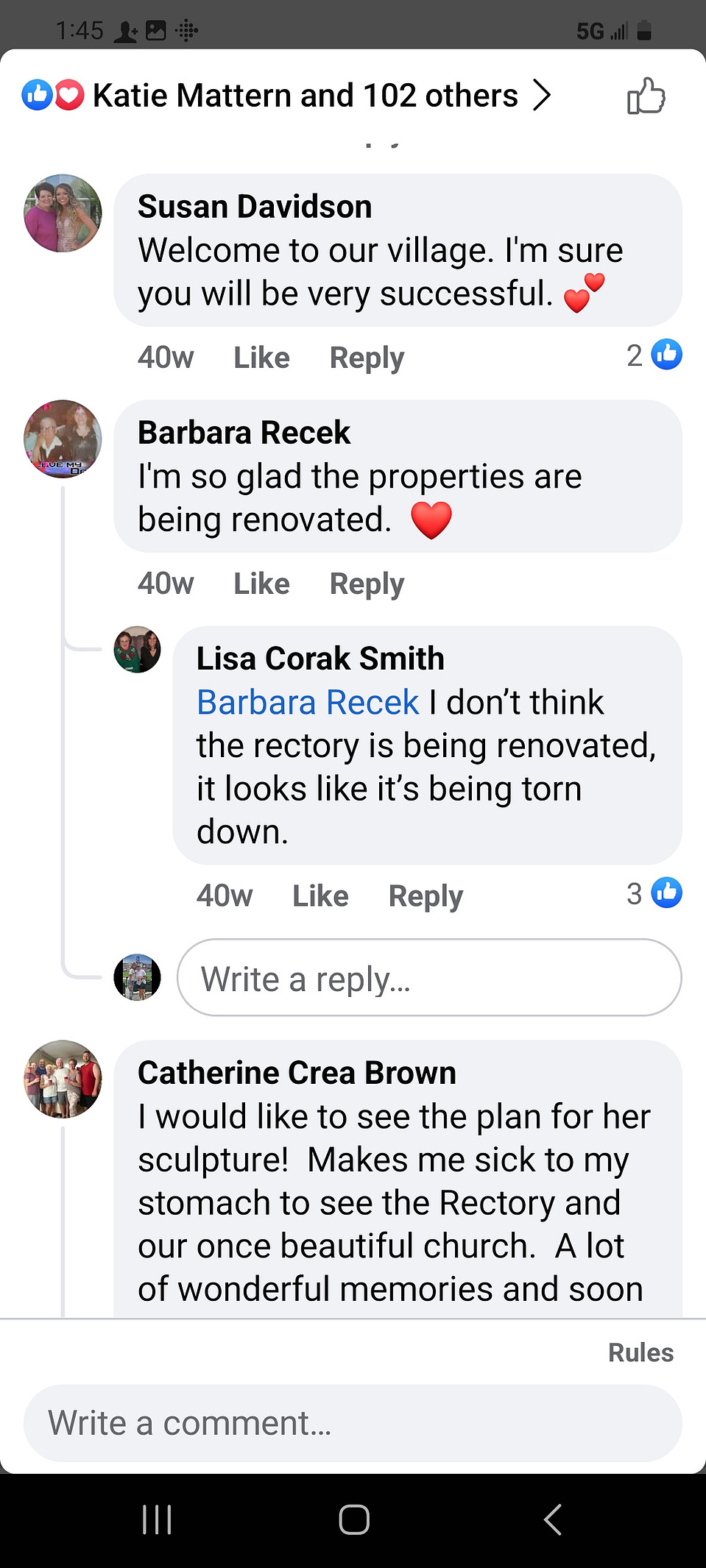Open reactions list for Katie Mattern and others
Viewport: 706px width, 1568px height.
pyautogui.click(x=305, y=96)
